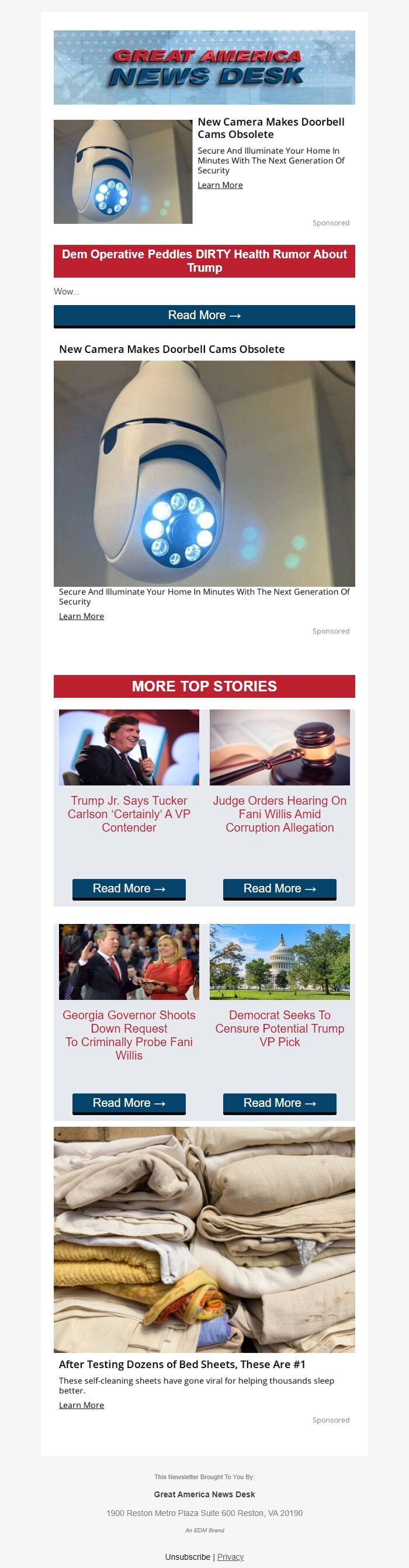
Task: Read more about Tucker Carlson VP contender story
Action: [129, 889]
